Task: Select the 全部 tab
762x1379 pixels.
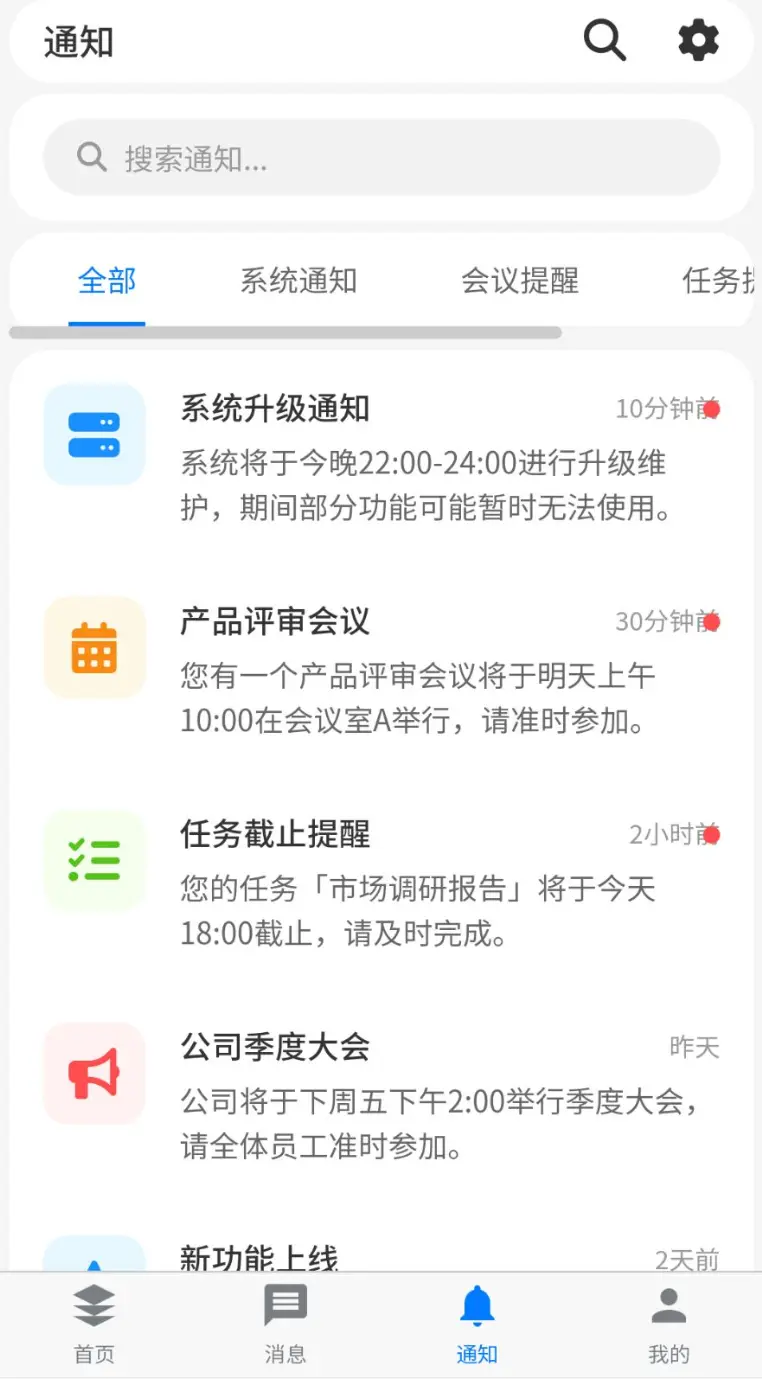Action: [x=107, y=281]
